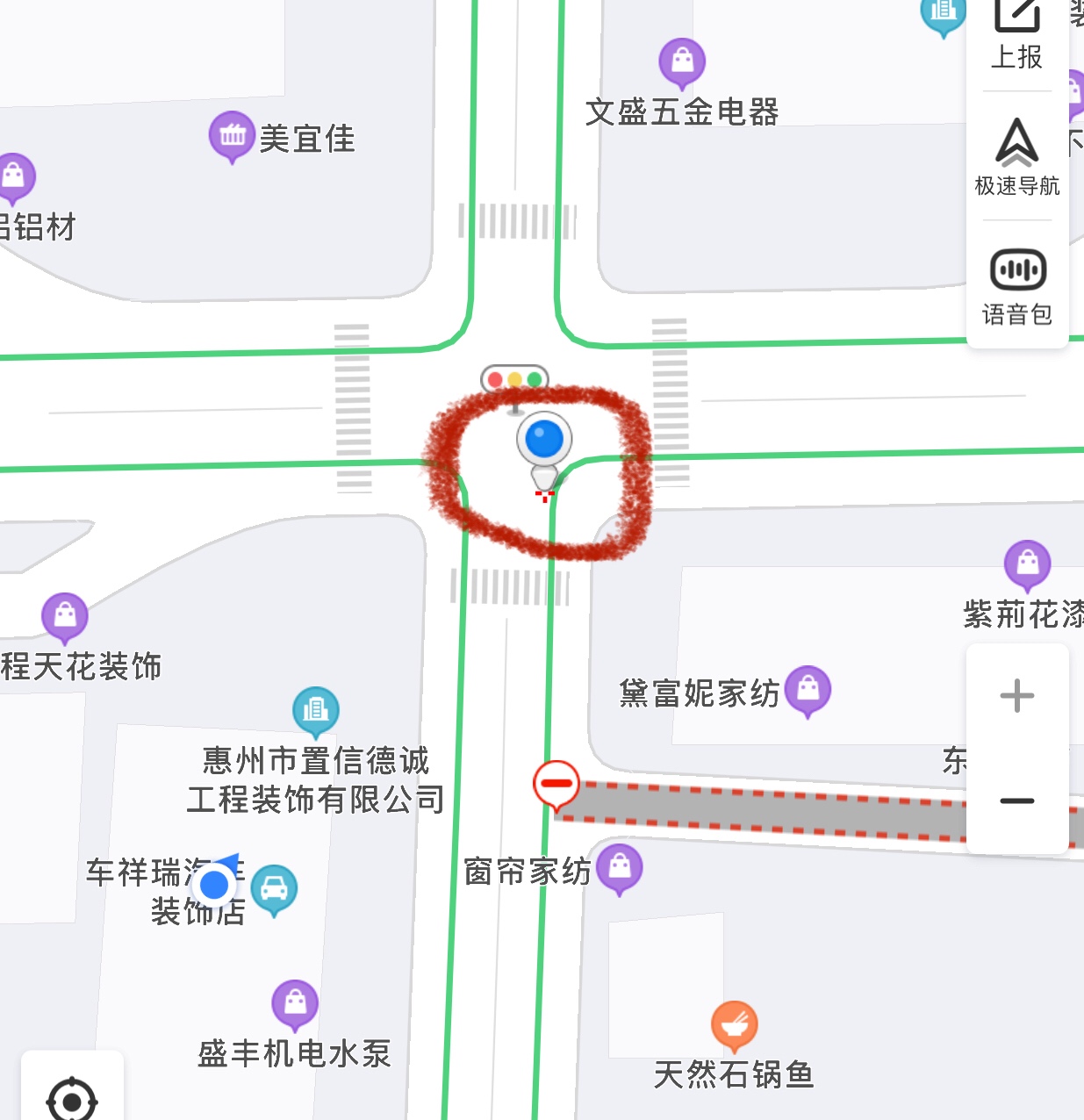Select the 美宜佳 store marker
1084x1120 pixels.
click(x=232, y=135)
